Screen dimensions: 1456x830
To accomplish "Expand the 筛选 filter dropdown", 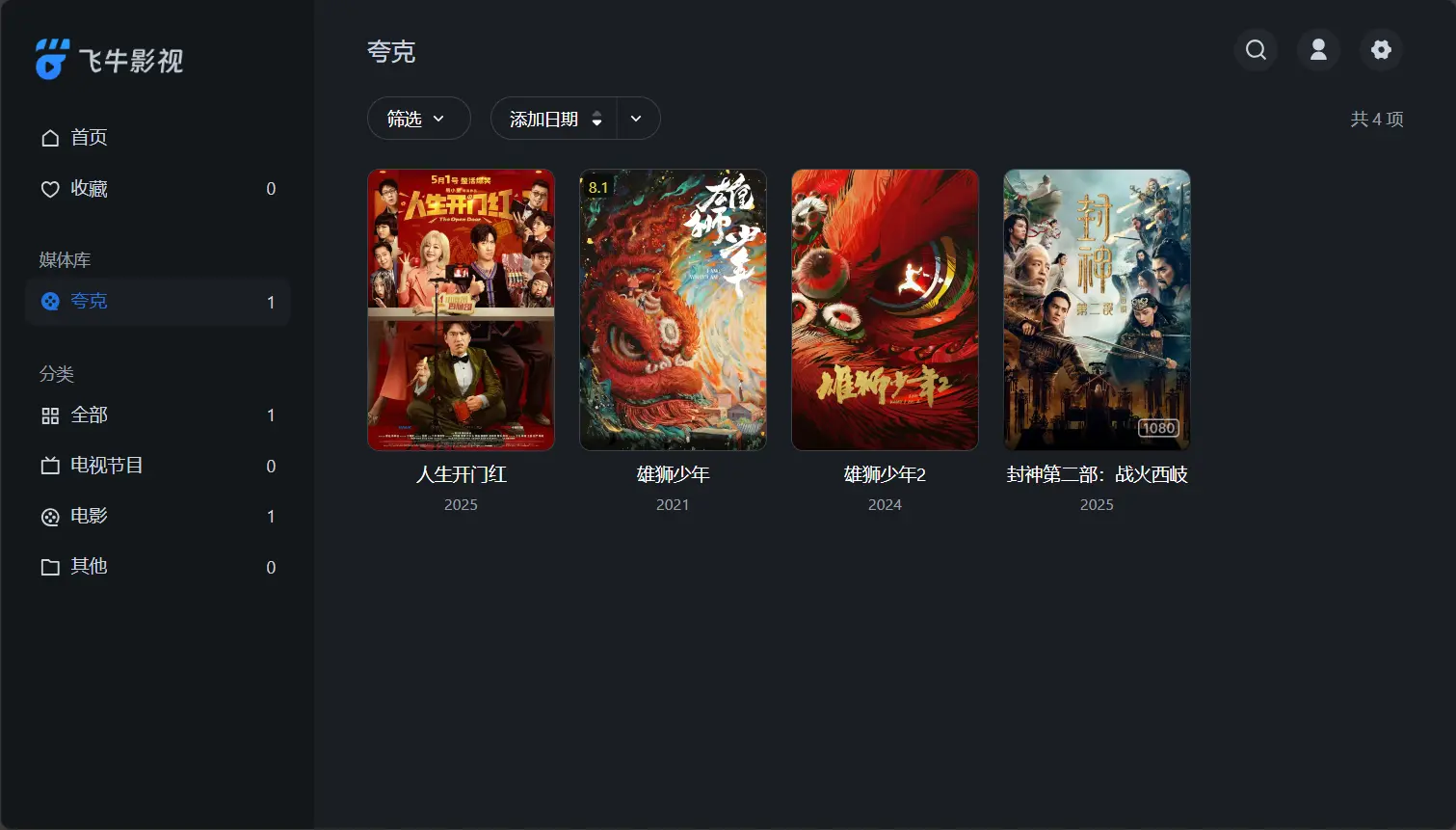I will (x=418, y=119).
